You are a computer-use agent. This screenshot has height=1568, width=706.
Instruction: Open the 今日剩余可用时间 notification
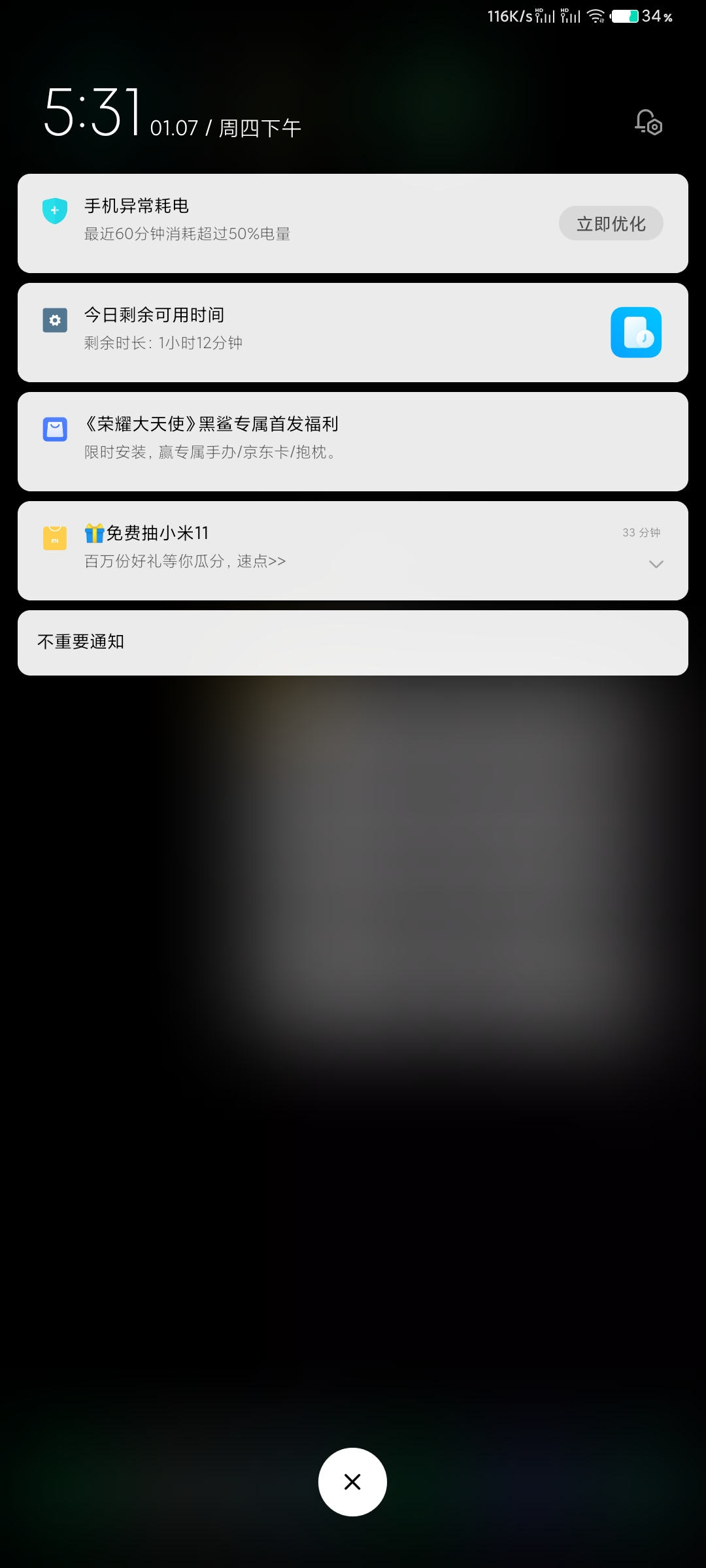353,333
